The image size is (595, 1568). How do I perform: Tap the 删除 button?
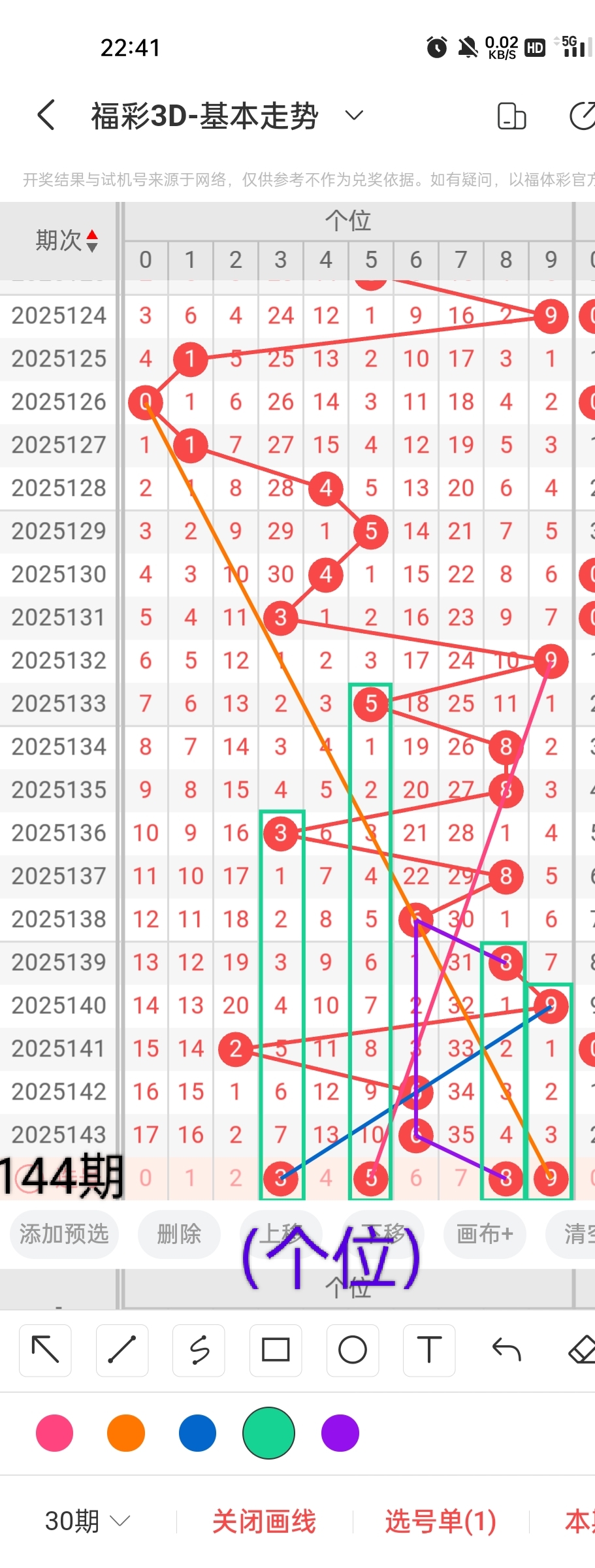coord(178,1234)
